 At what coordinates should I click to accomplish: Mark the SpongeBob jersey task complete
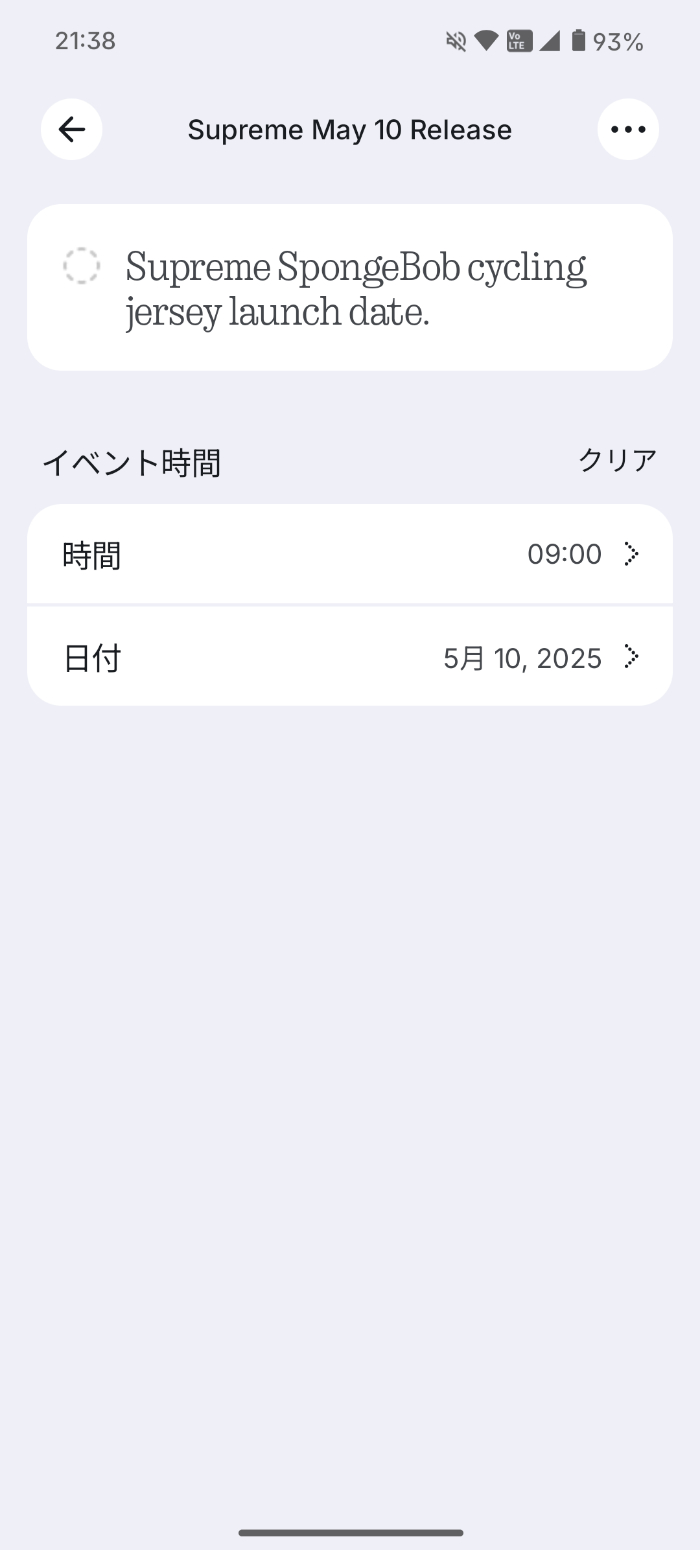point(81,266)
